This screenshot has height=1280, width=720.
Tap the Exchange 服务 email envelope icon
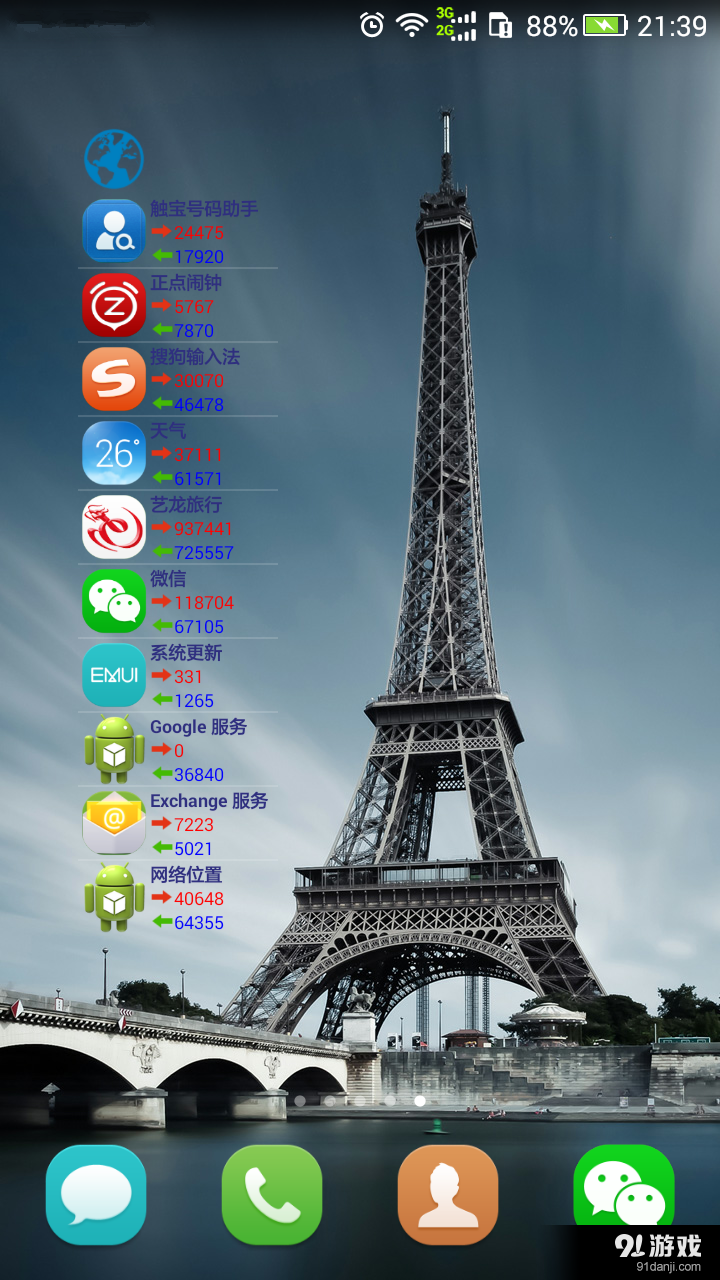pyautogui.click(x=113, y=823)
